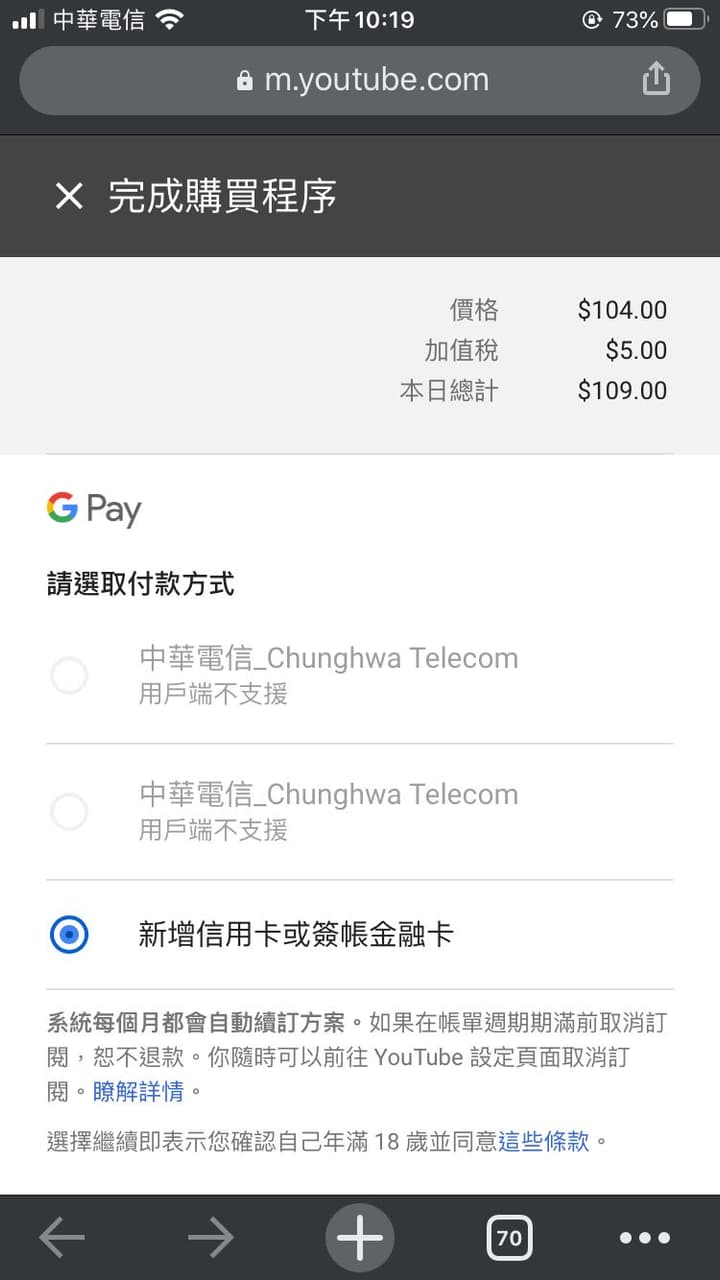720x1280 pixels.
Task: Go back with the browser back arrow
Action: pyautogui.click(x=62, y=1238)
